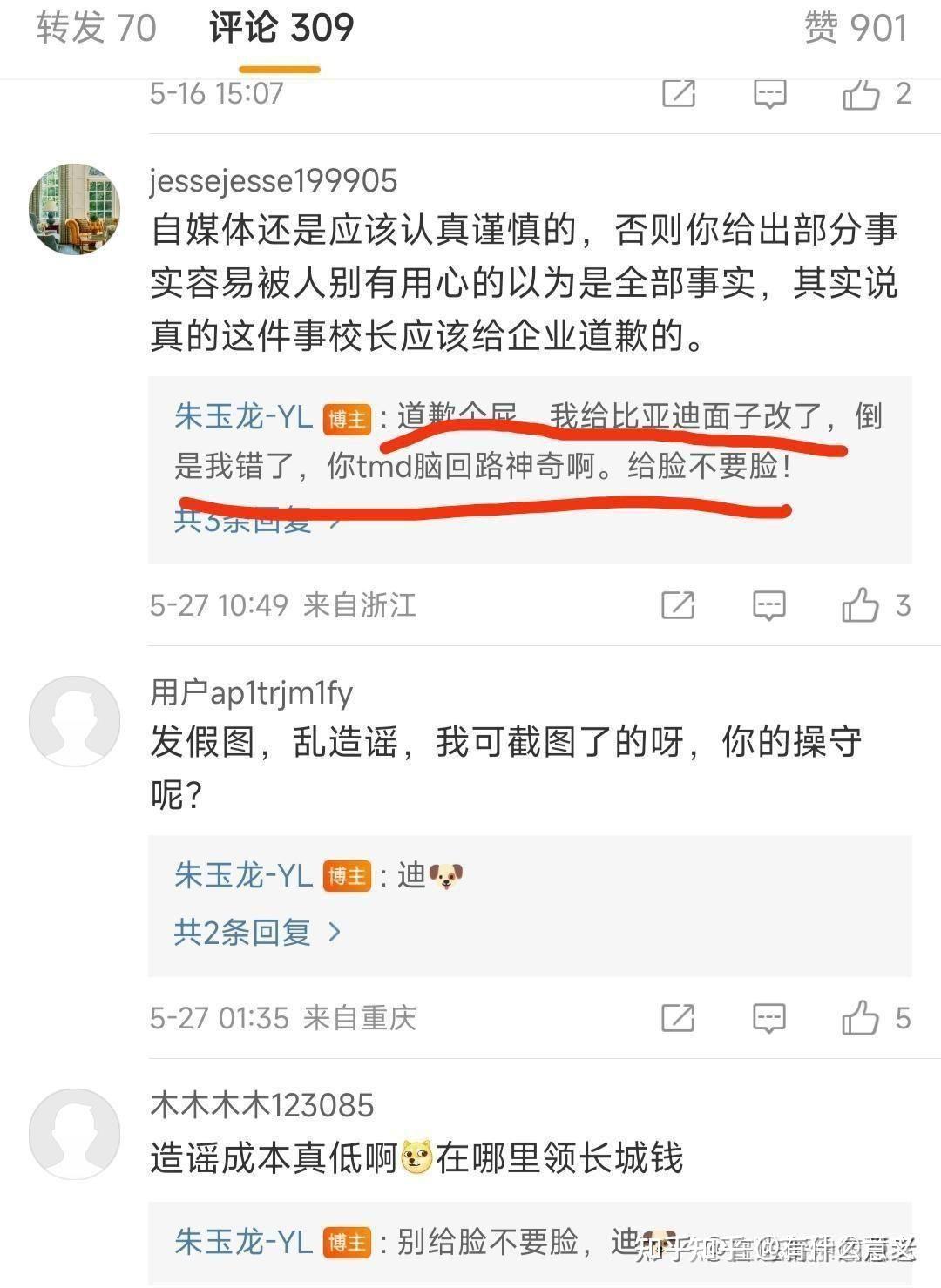Repost jessejesse199905's comment

coord(678,605)
